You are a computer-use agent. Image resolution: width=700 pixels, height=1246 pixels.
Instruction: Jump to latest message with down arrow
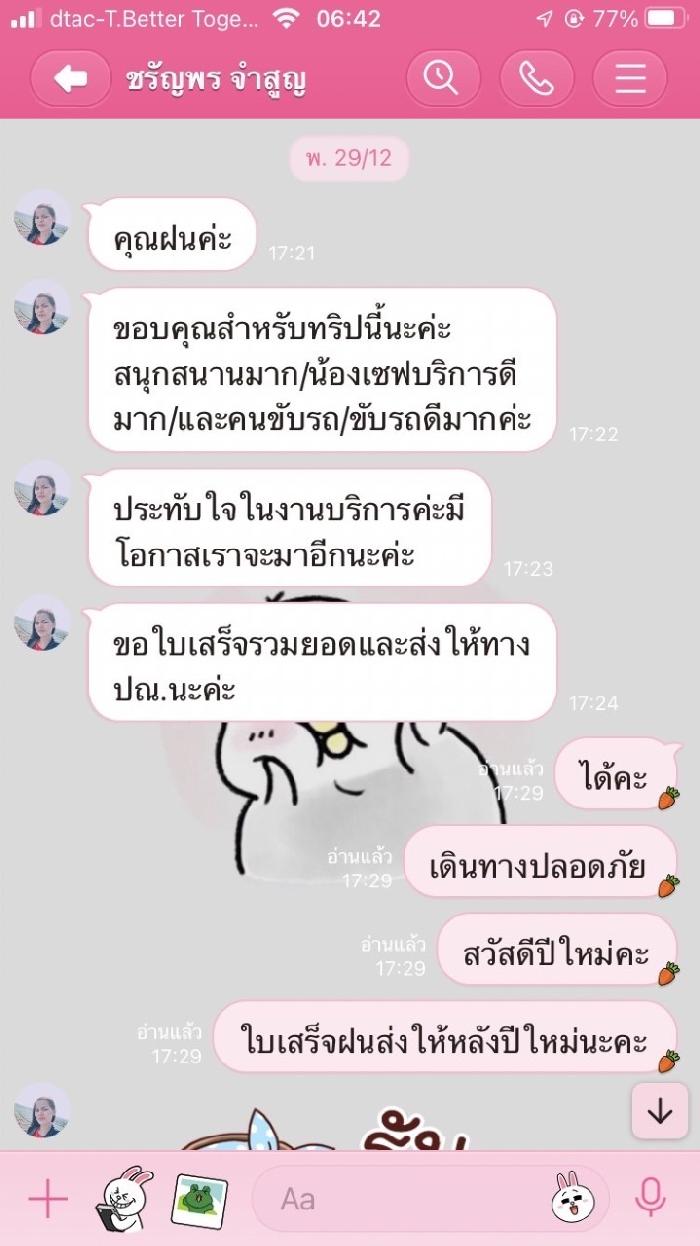[659, 1112]
